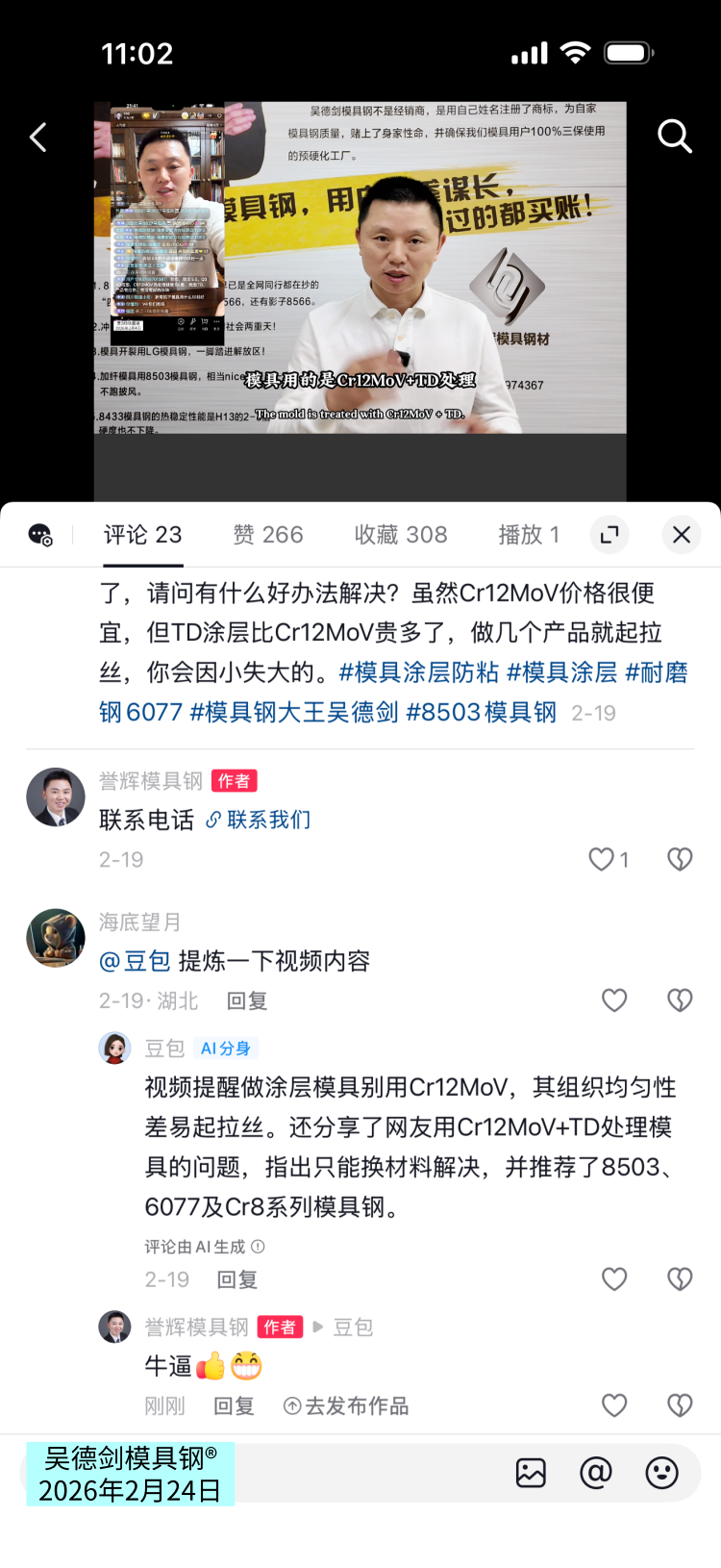
Task: Open the 联系我们 link
Action: click(x=259, y=820)
